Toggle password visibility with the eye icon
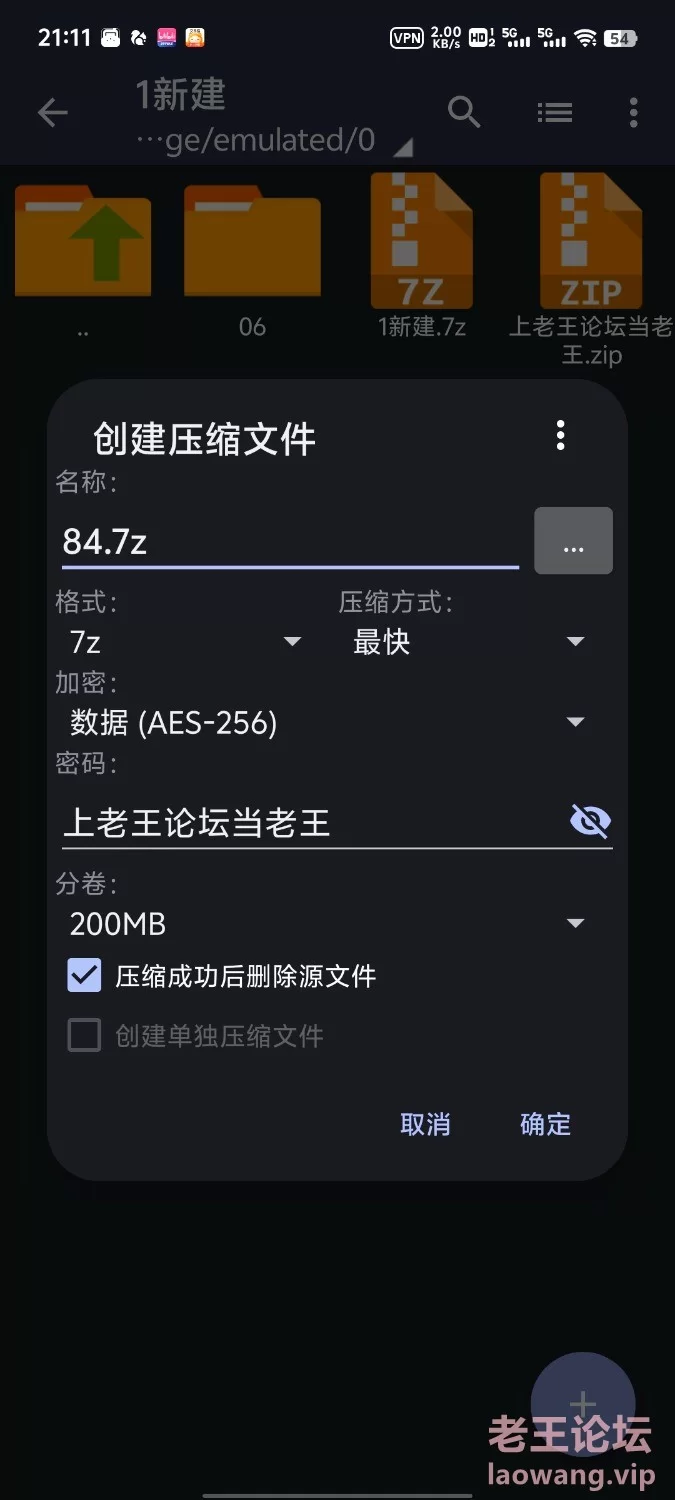675x1500 pixels. pyautogui.click(x=590, y=822)
